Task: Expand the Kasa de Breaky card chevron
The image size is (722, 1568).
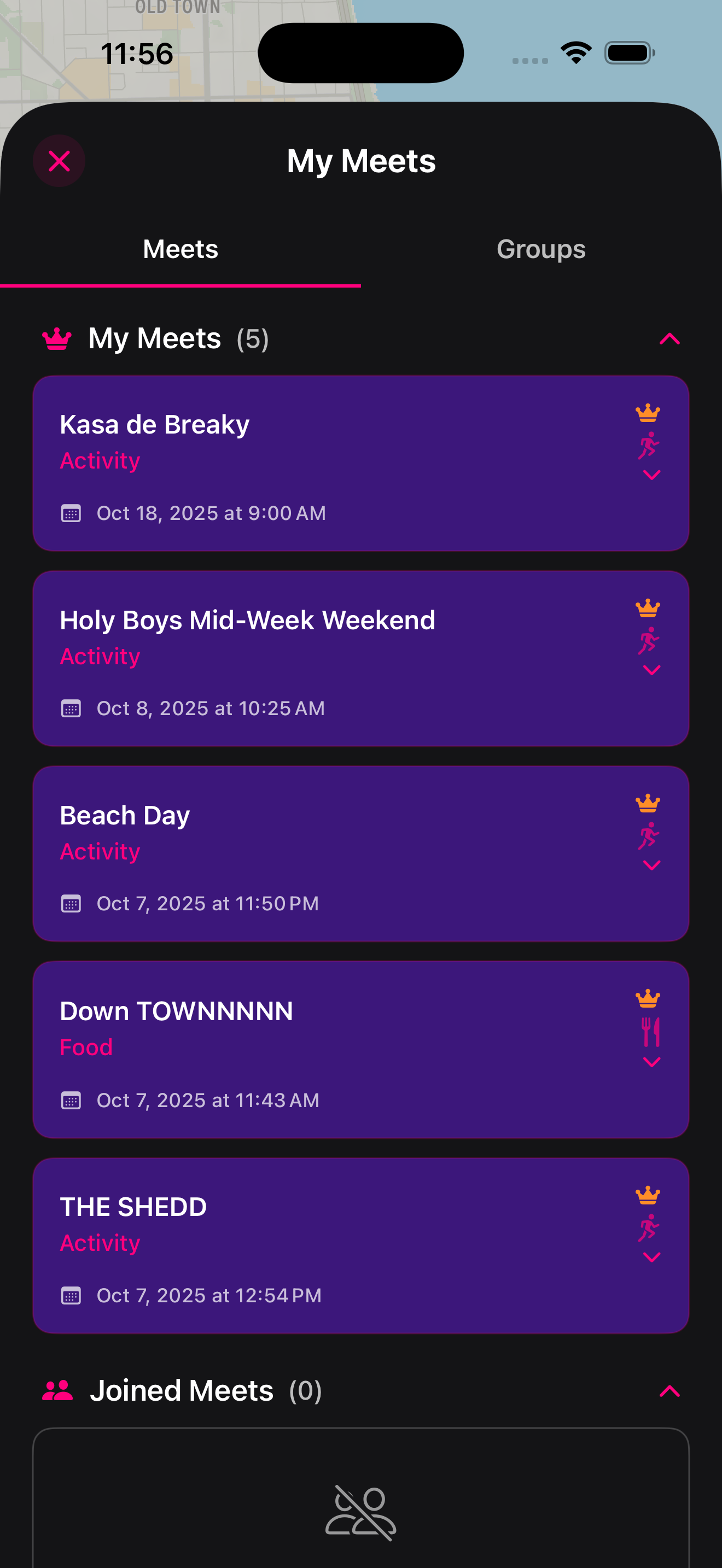Action: (x=651, y=476)
